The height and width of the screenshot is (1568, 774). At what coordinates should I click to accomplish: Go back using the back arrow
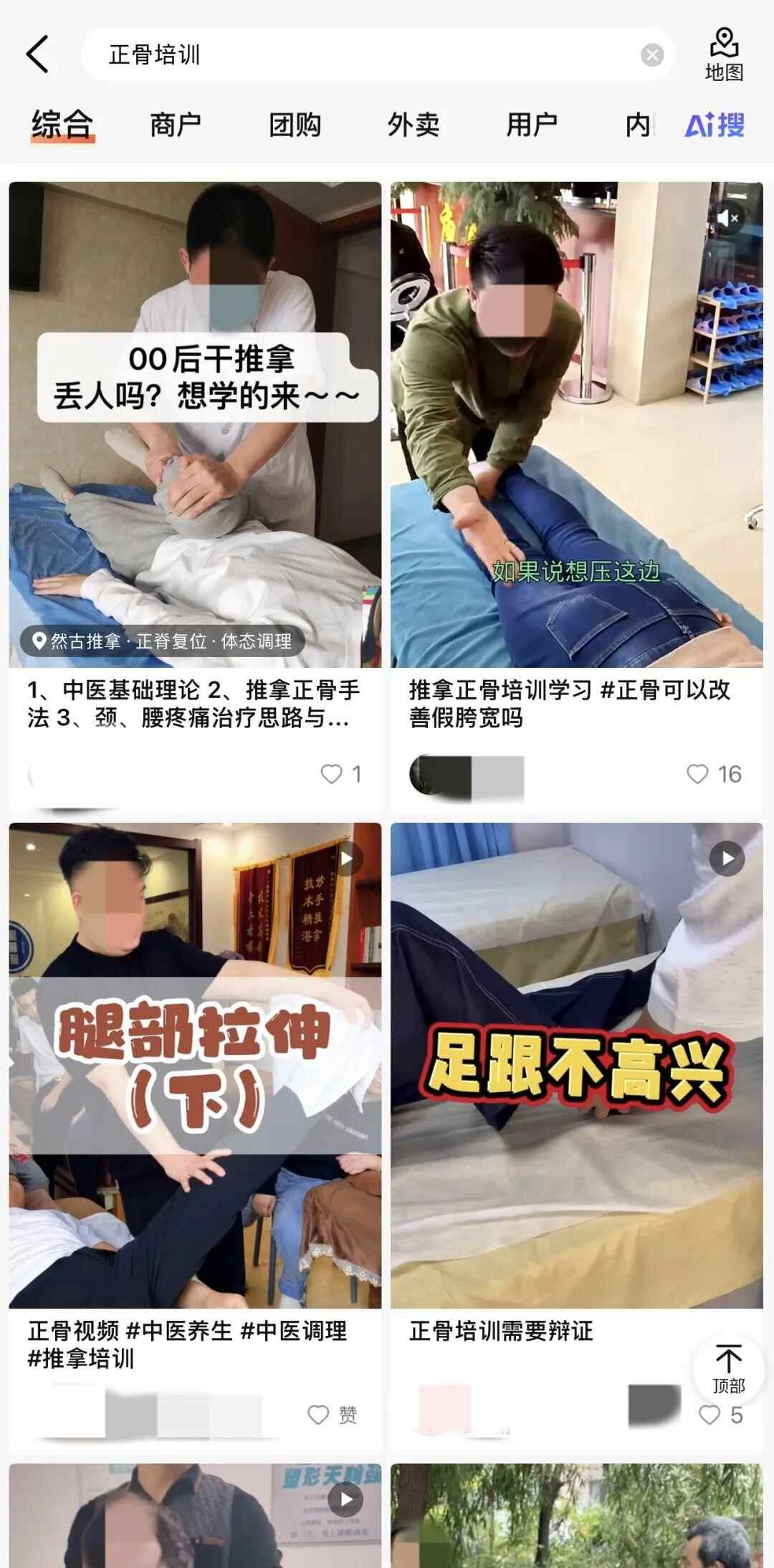[x=37, y=54]
